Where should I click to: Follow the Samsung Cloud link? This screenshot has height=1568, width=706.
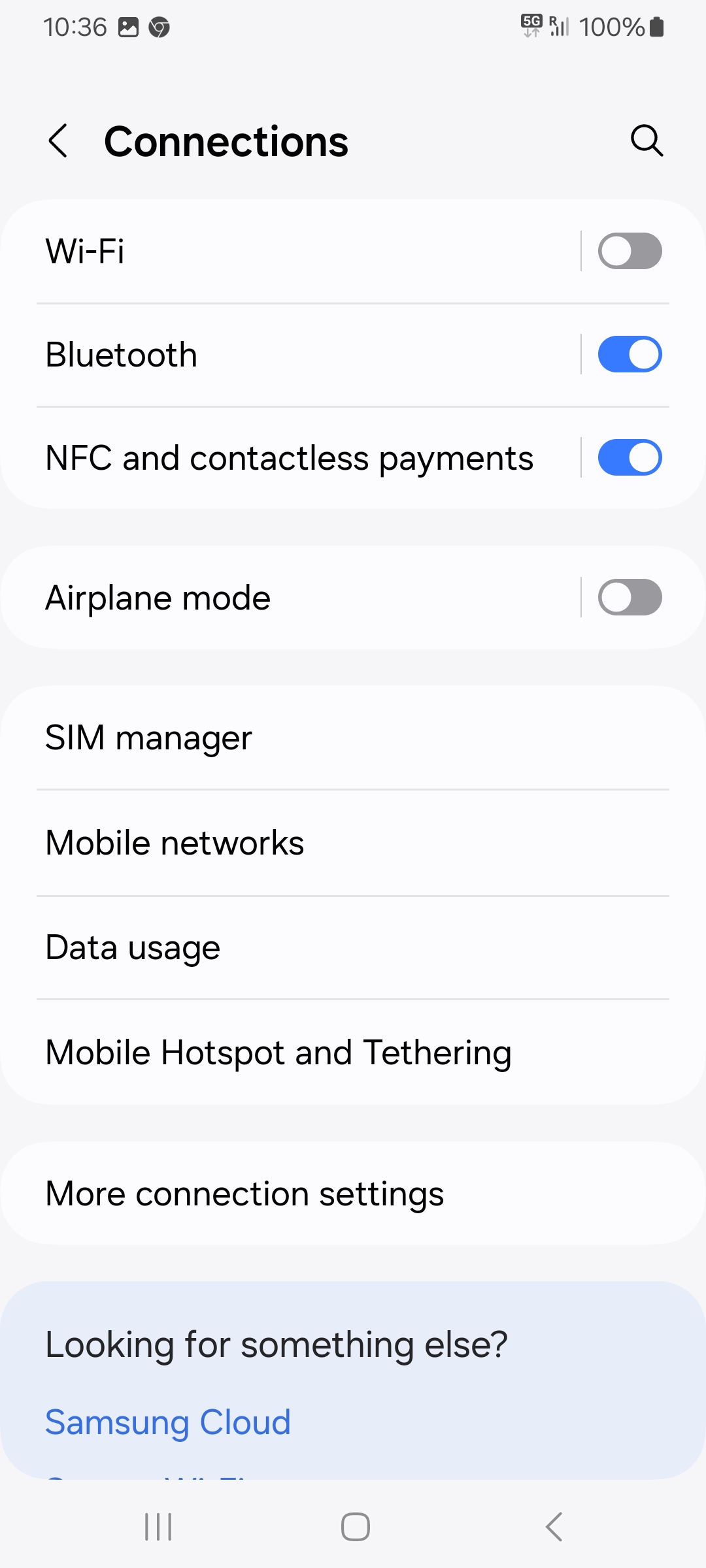(168, 1422)
